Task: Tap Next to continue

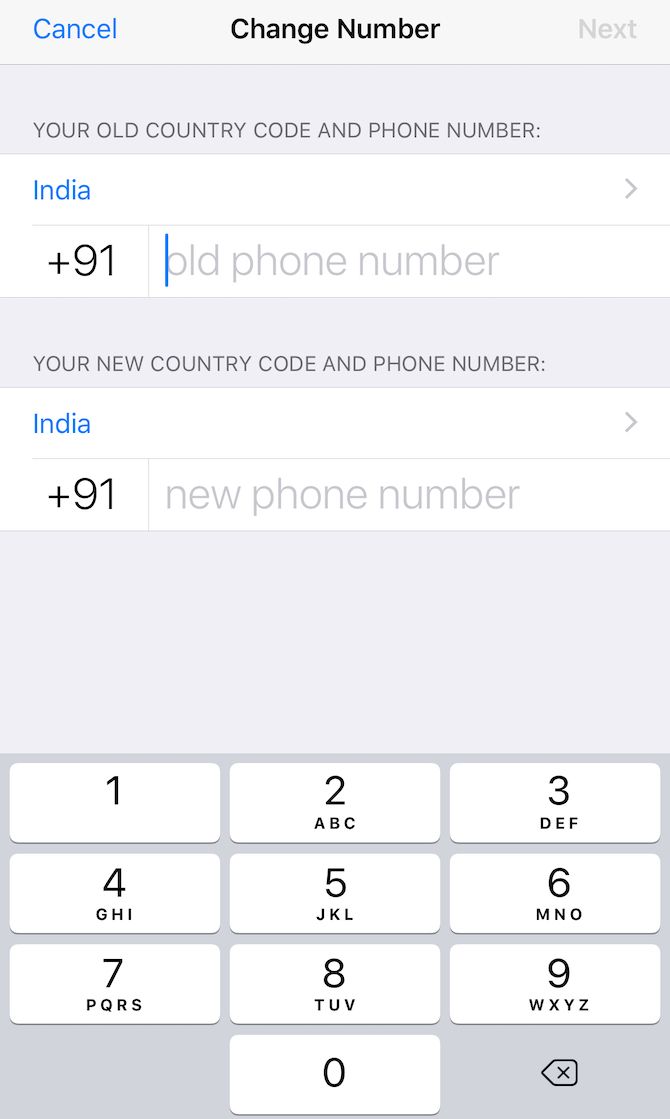Action: [x=607, y=29]
